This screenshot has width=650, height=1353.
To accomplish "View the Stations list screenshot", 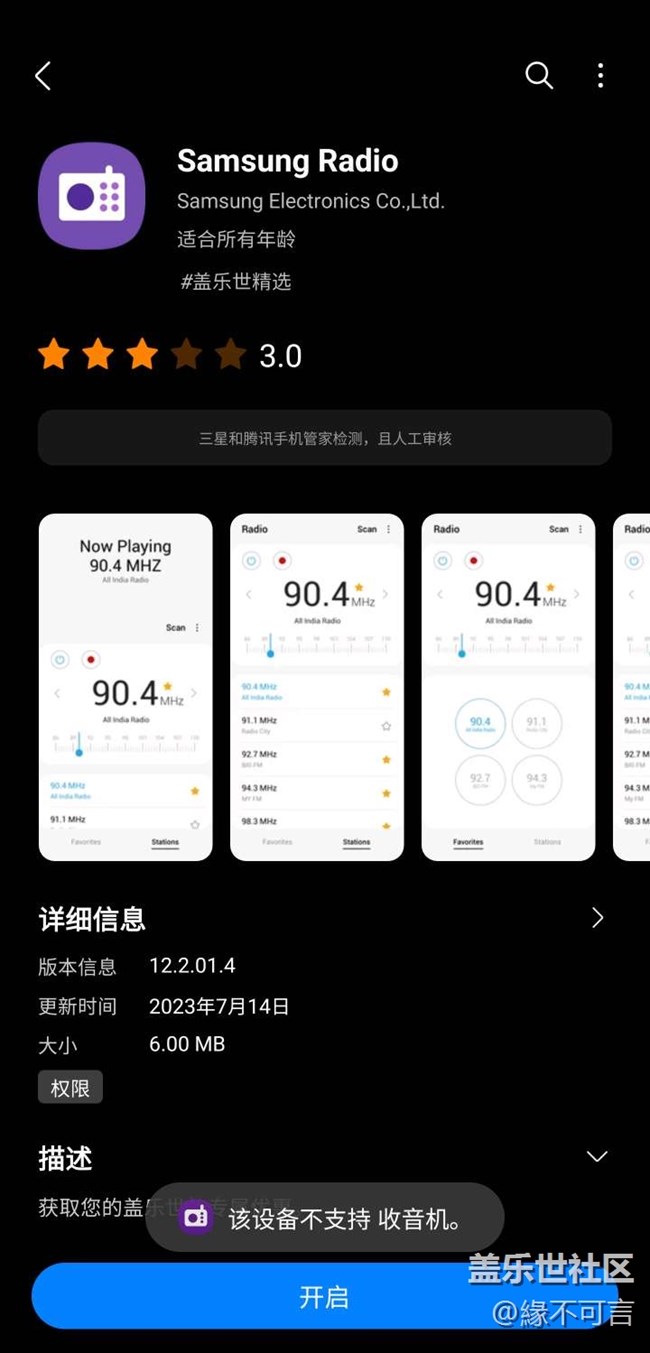I will coord(317,687).
